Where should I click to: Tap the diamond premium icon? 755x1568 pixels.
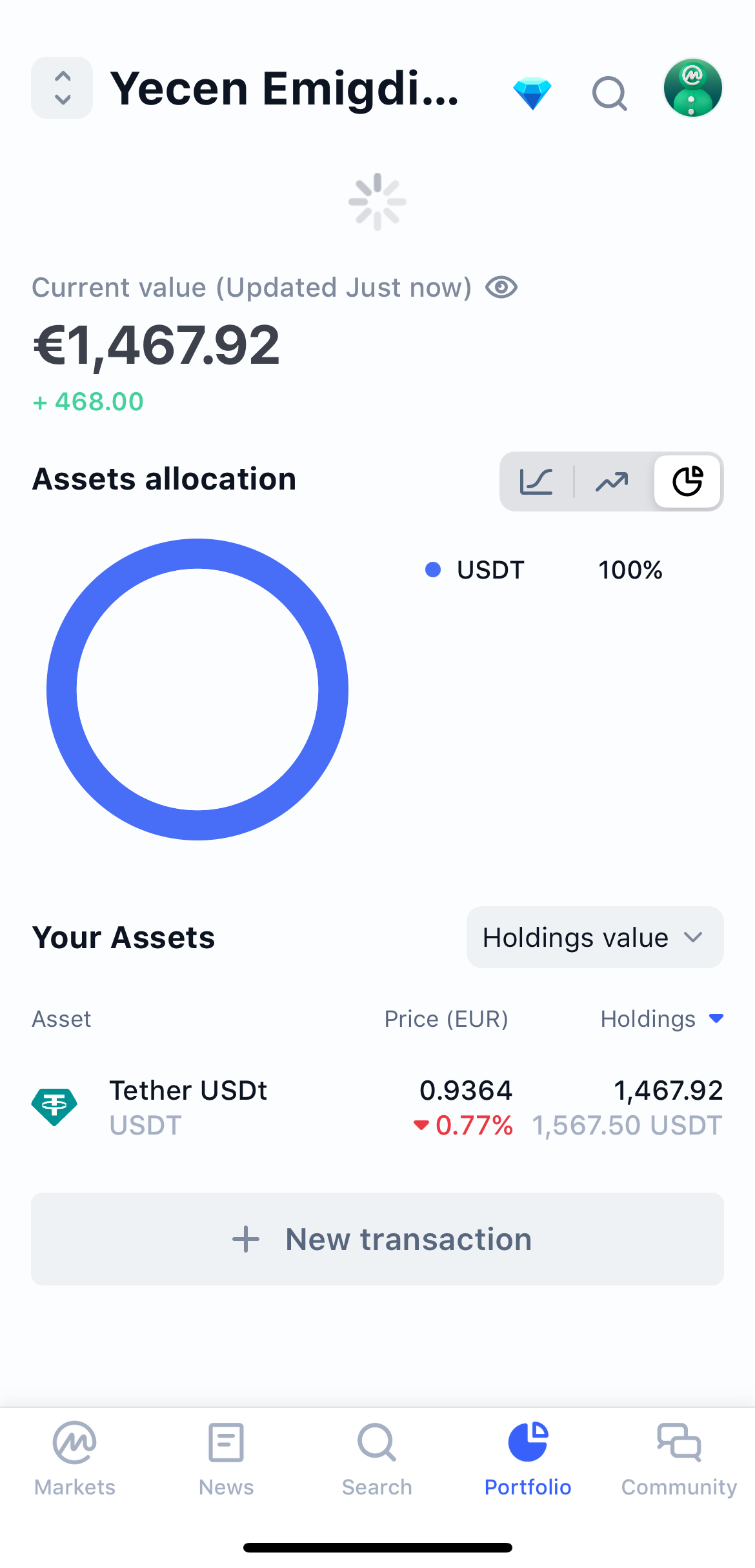[x=533, y=92]
